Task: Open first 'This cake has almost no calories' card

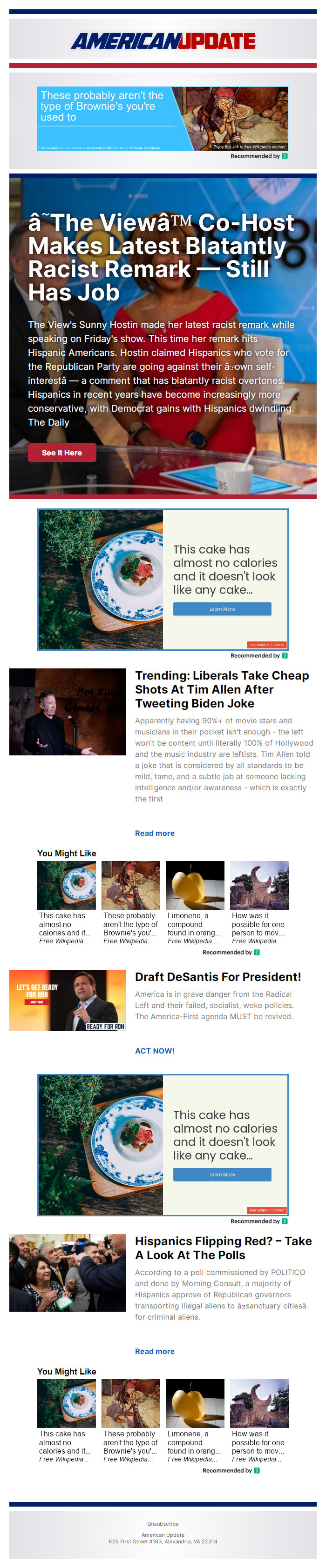Action: [x=67, y=902]
